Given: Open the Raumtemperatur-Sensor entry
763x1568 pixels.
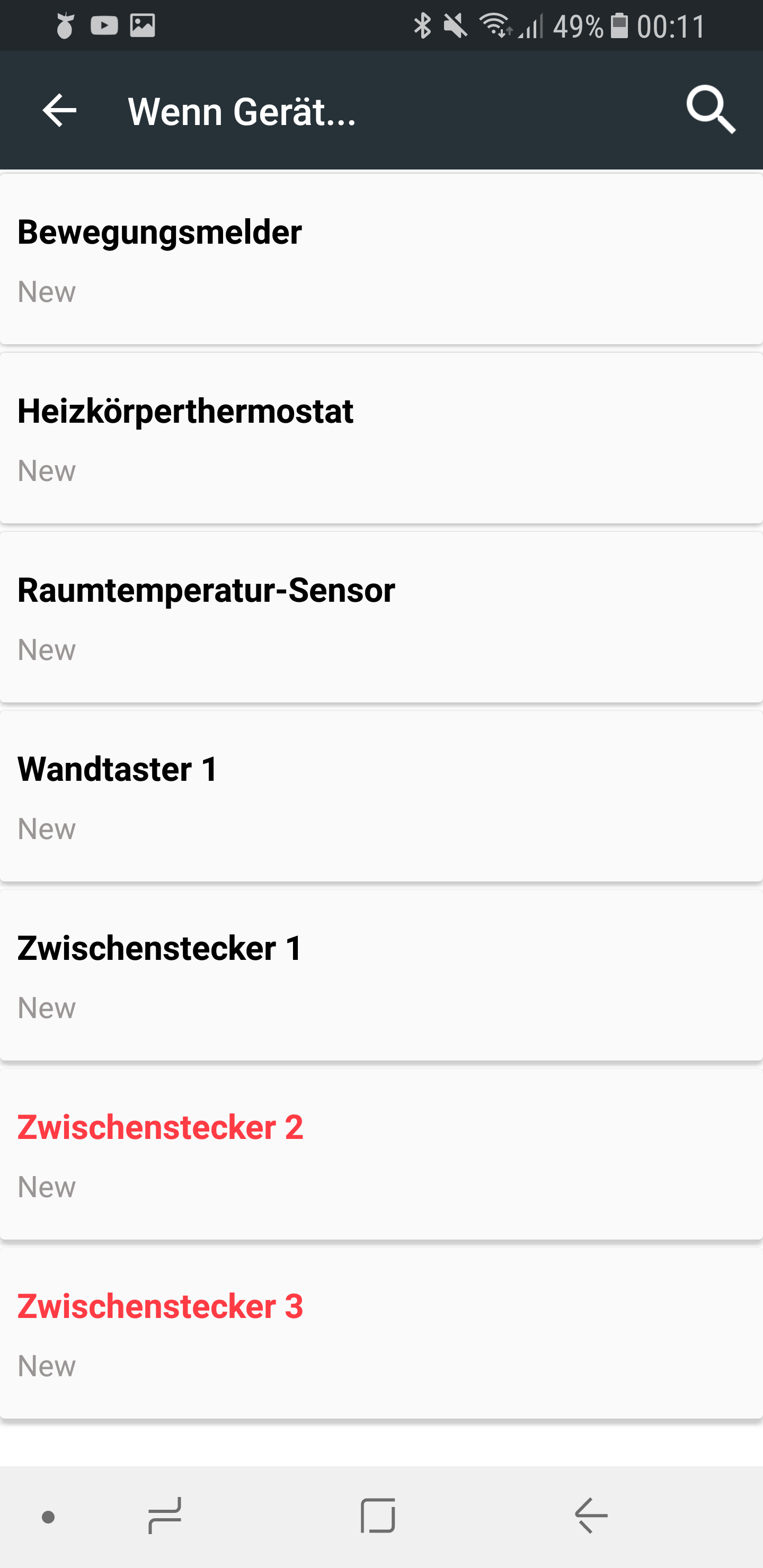Looking at the screenshot, I should coord(381,617).
